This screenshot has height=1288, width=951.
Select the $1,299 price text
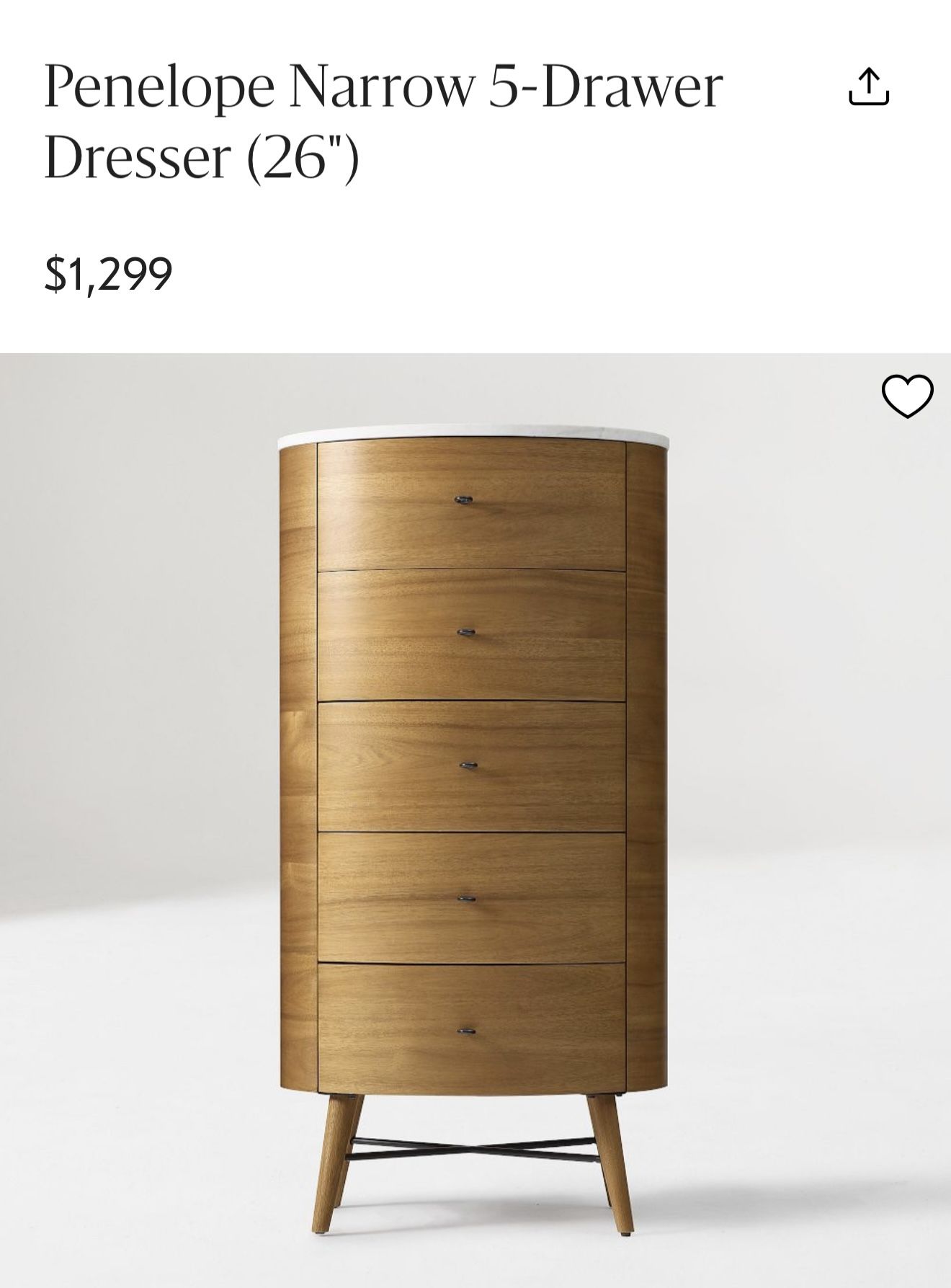click(x=110, y=272)
